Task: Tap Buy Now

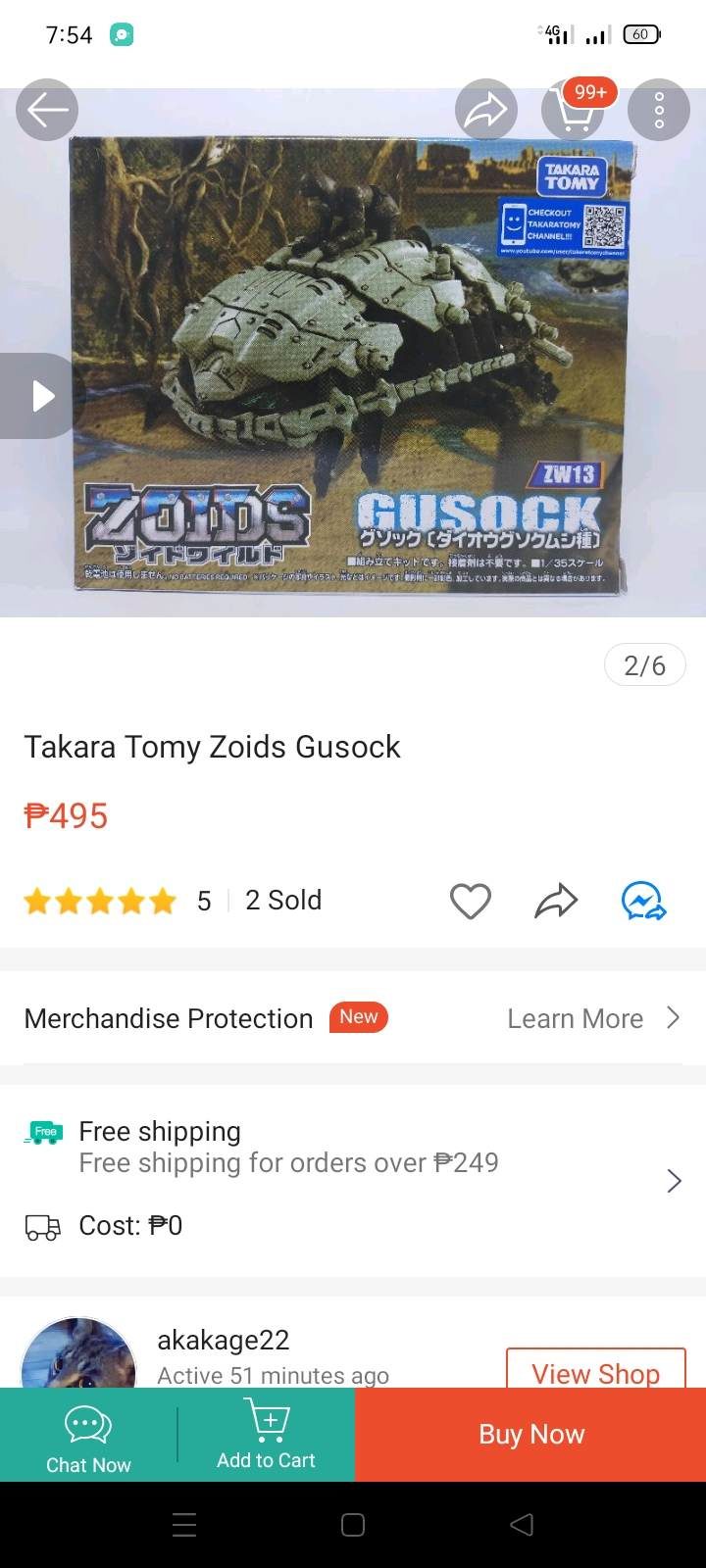Action: (530, 1434)
